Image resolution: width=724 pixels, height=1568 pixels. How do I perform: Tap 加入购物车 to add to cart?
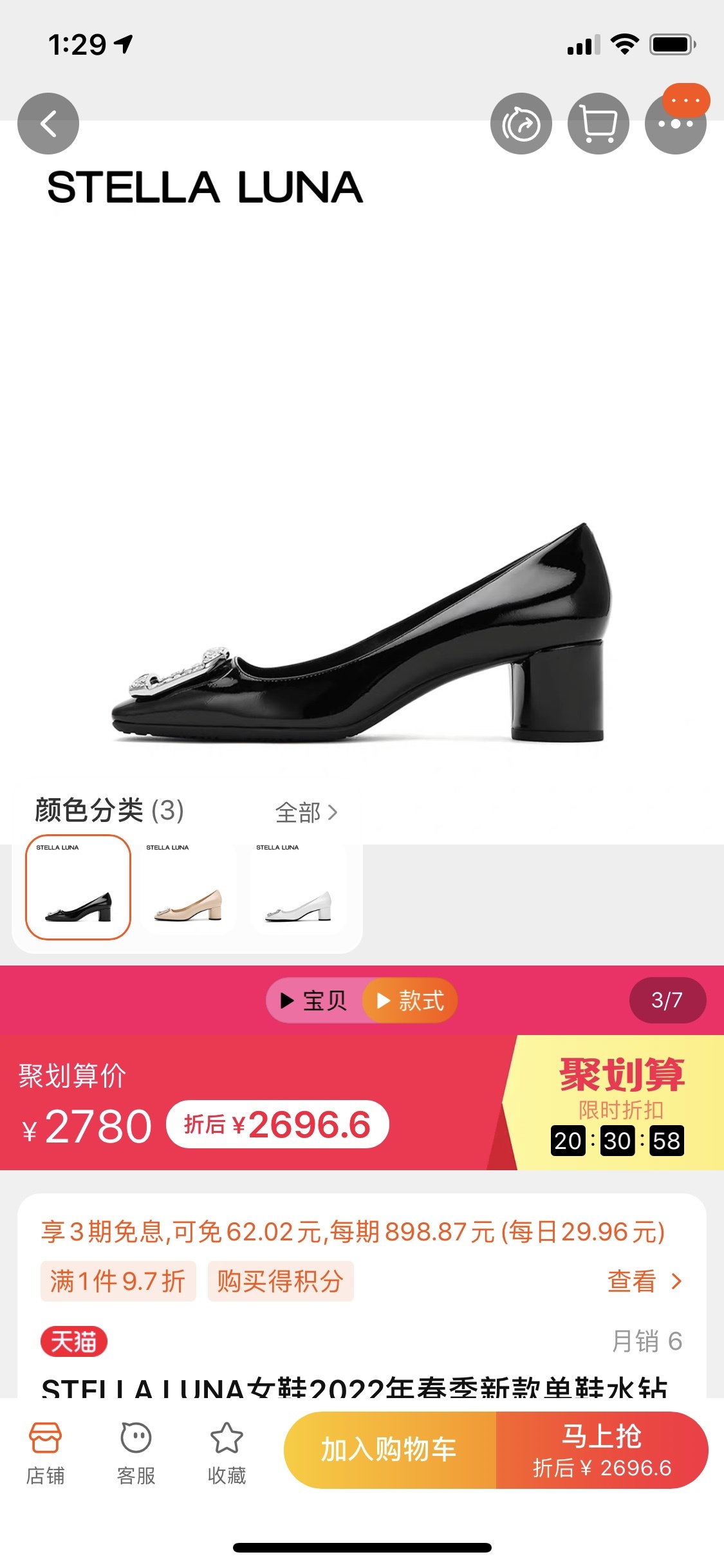coord(389,1450)
